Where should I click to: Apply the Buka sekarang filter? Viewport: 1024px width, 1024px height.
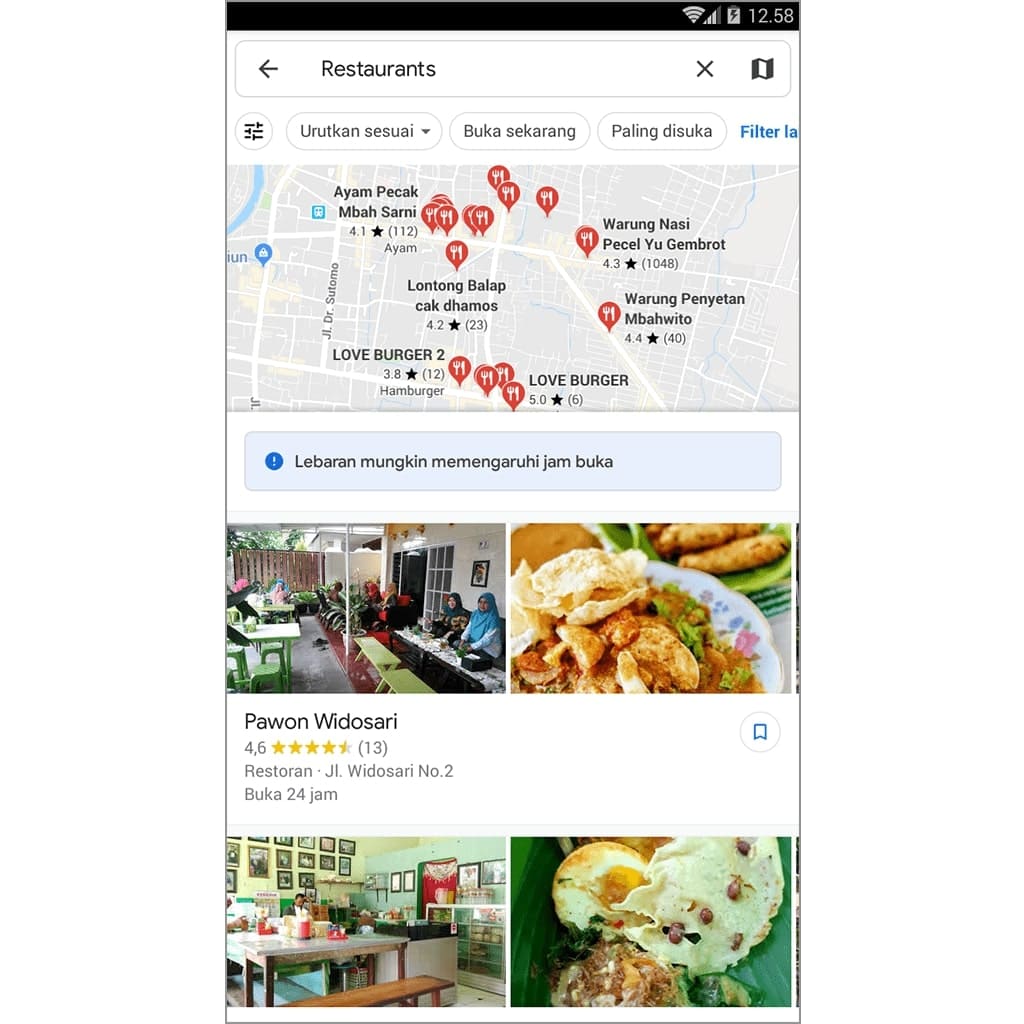[519, 131]
